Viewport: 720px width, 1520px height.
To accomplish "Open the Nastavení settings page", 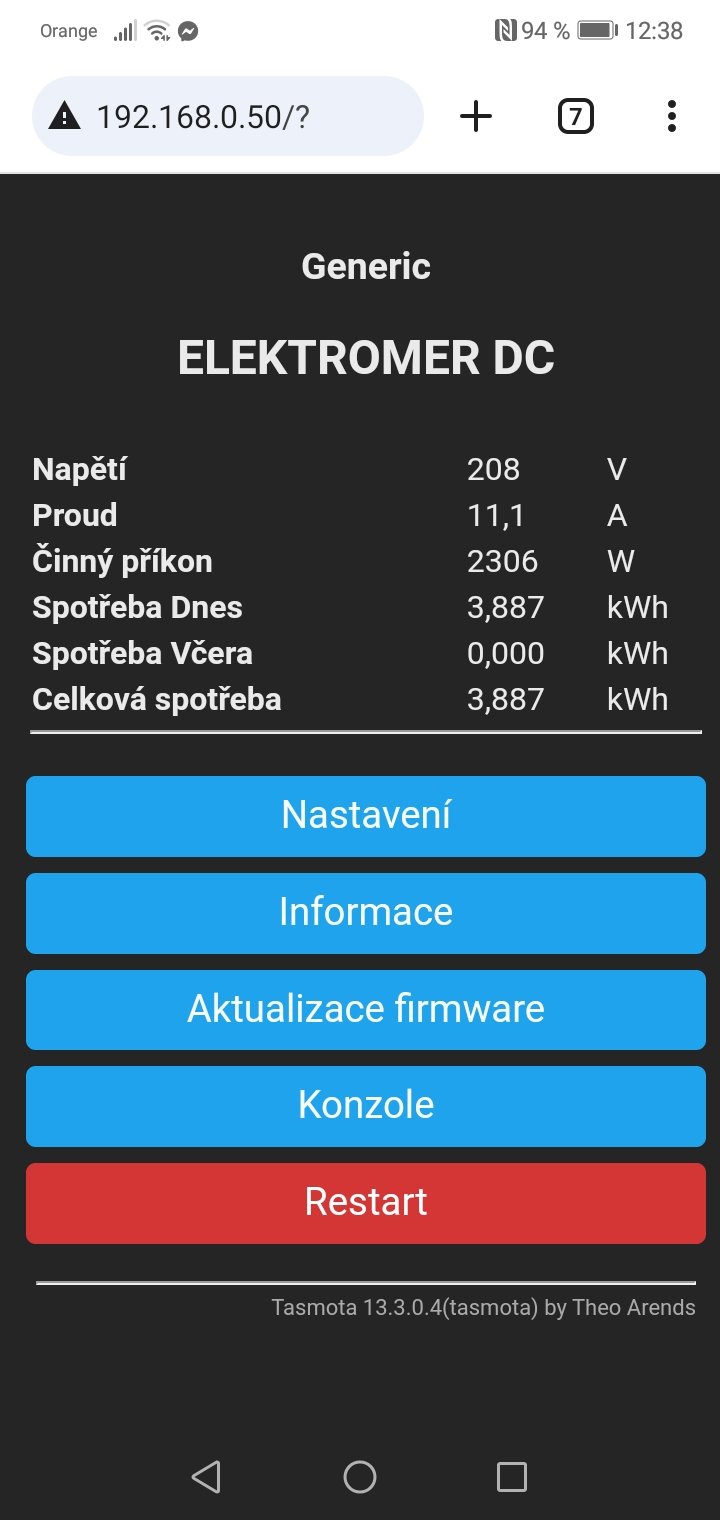I will pos(366,816).
